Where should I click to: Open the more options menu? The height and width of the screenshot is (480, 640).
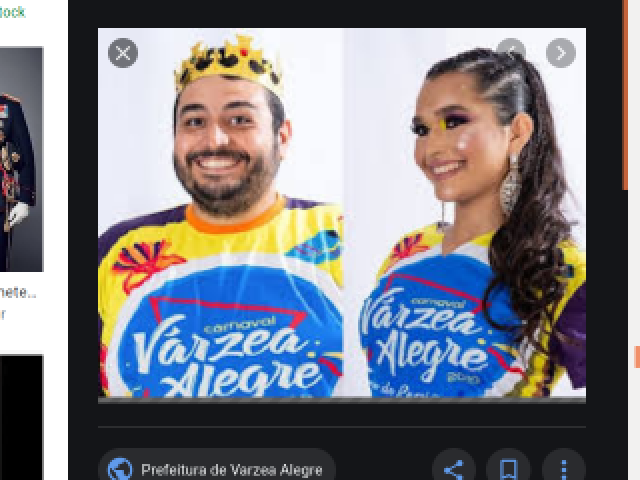(563, 469)
